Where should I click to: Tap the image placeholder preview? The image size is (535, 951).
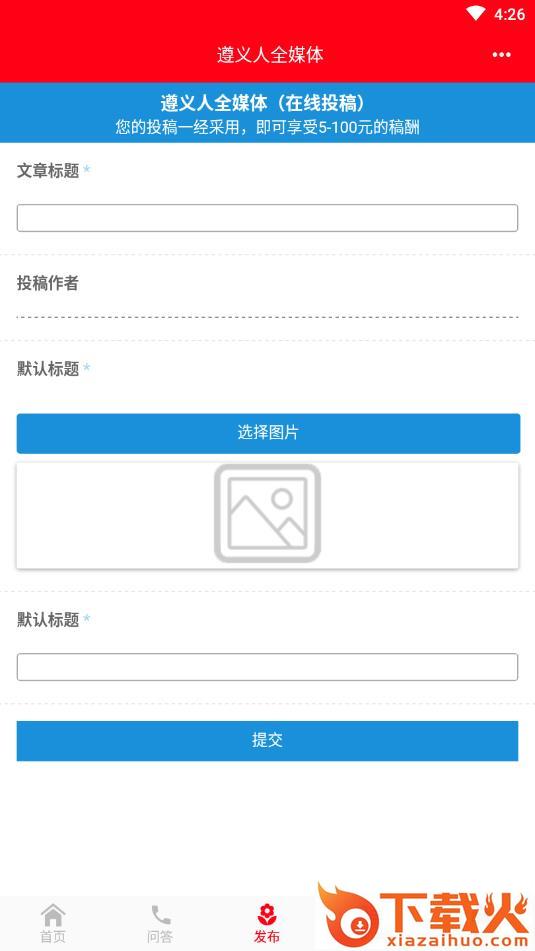click(267, 516)
